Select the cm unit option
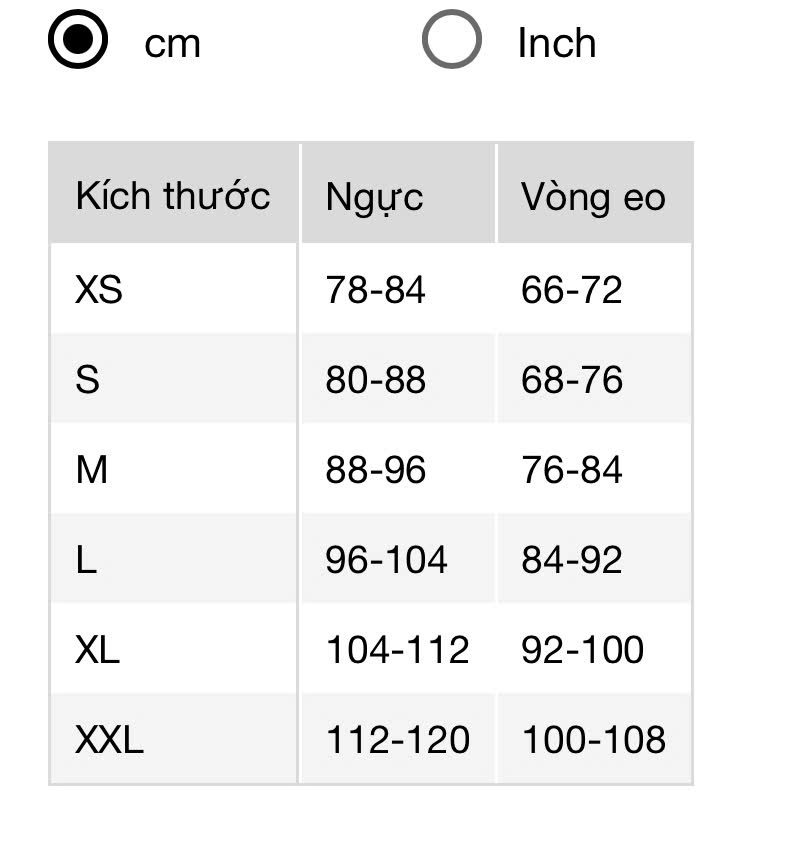 78,39
